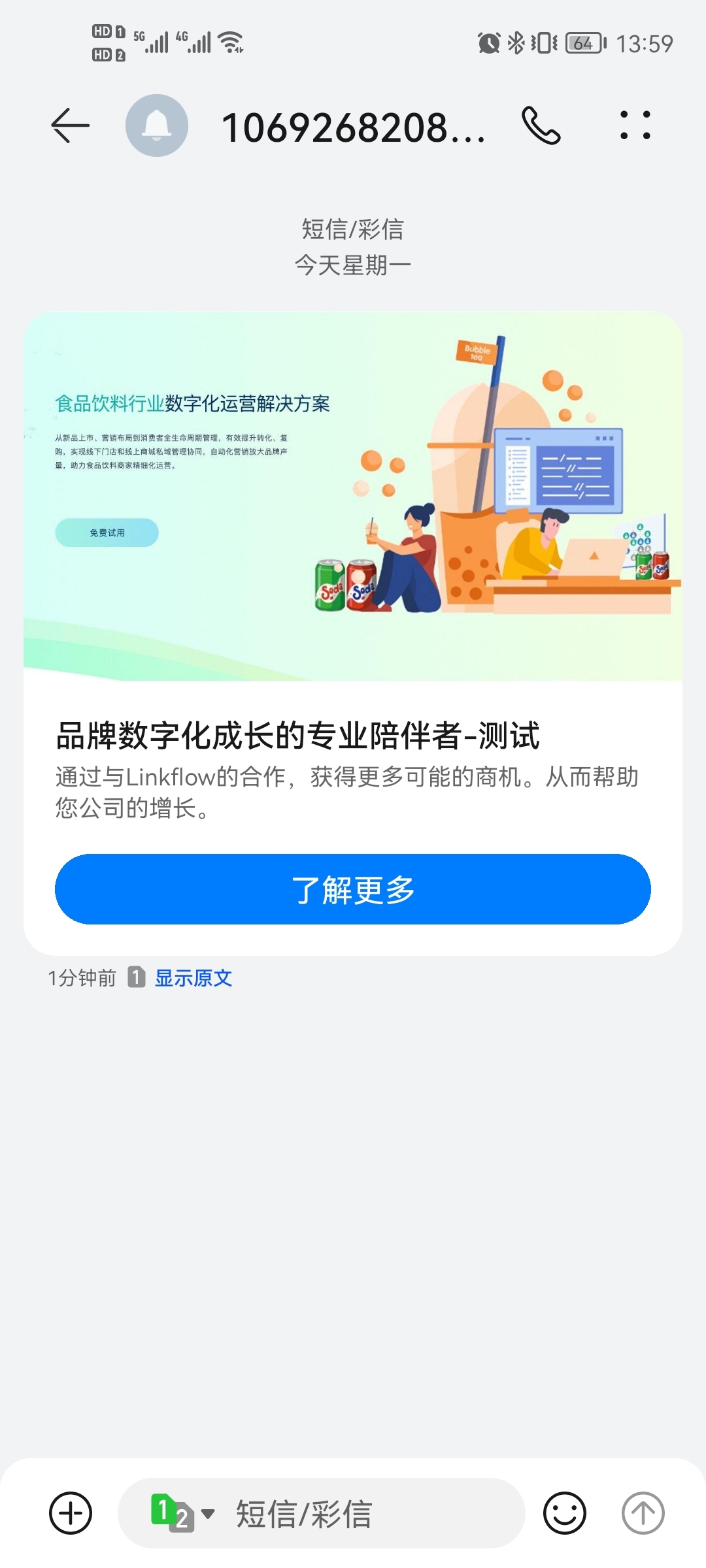Open the emoji picker
Viewport: 706px width, 1568px height.
point(565,1513)
